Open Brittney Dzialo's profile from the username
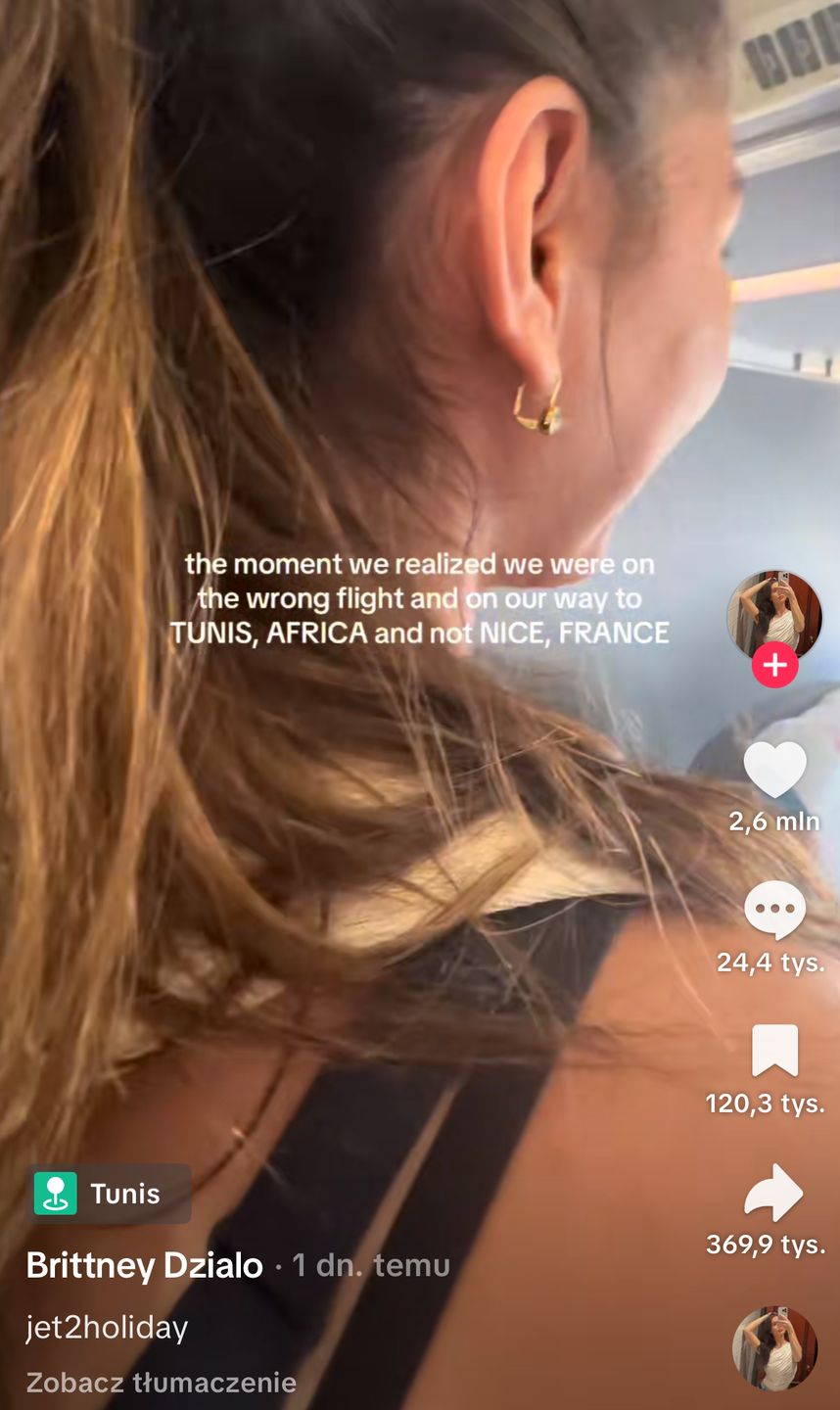Viewport: 840px width, 1410px height. (x=144, y=1265)
